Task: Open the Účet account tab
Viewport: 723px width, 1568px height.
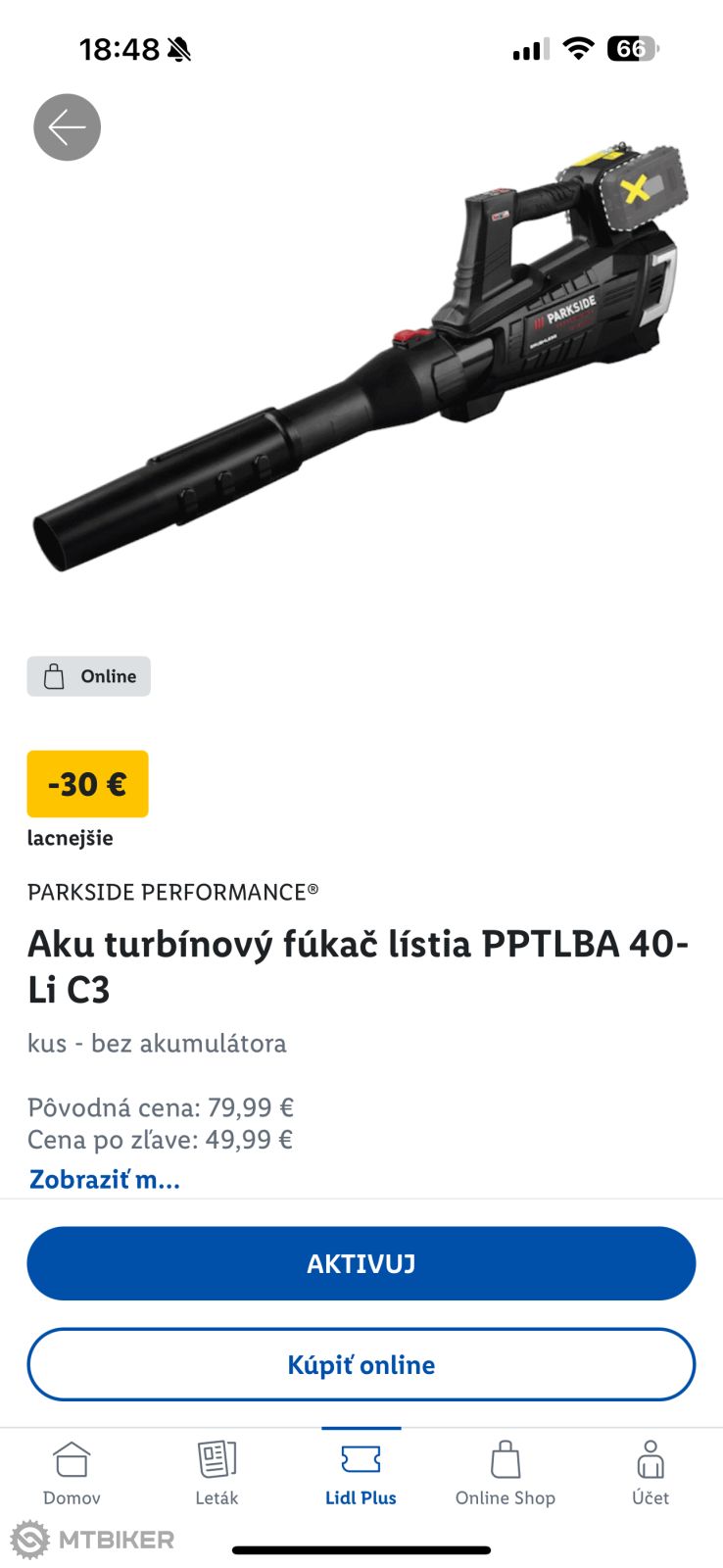Action: 650,1472
